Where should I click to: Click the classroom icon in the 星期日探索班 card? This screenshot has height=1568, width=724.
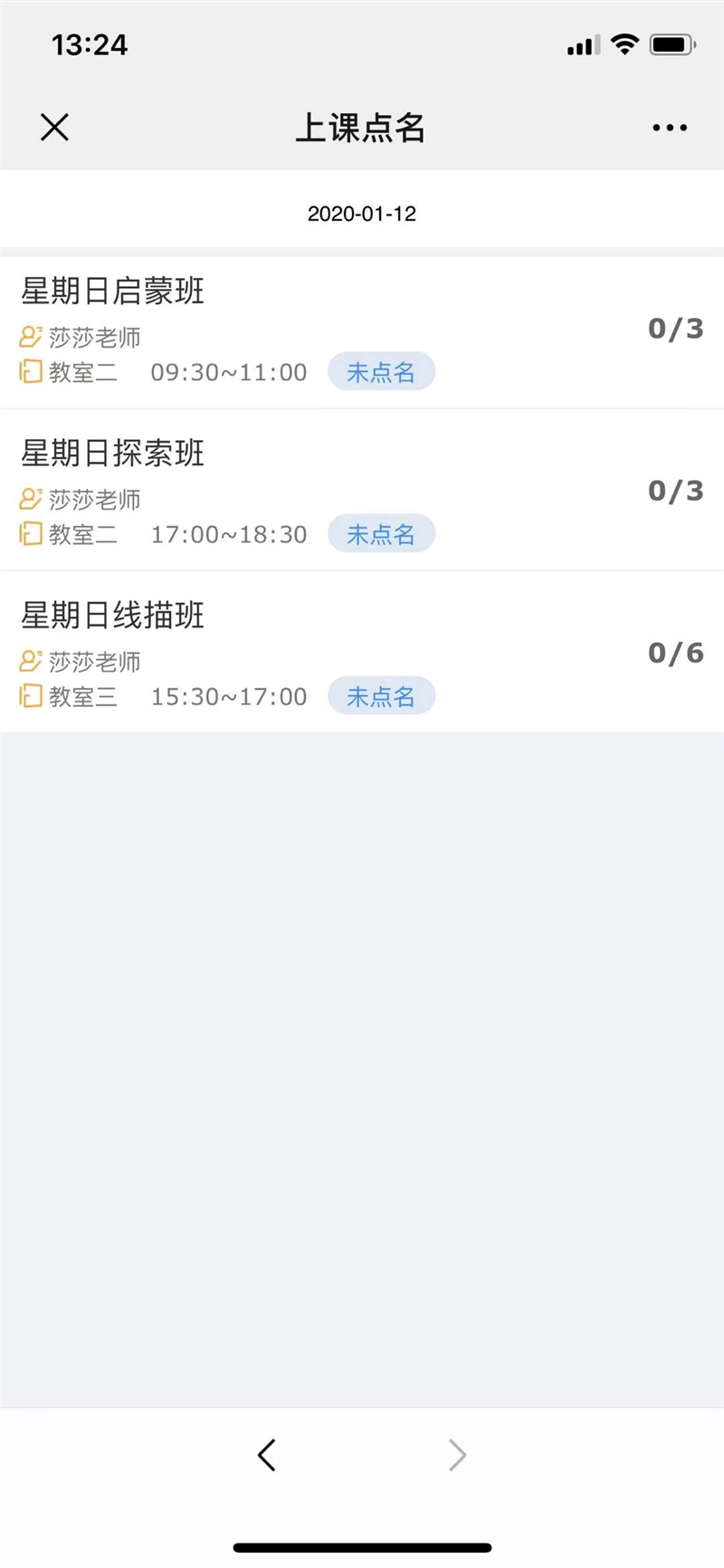tap(30, 534)
